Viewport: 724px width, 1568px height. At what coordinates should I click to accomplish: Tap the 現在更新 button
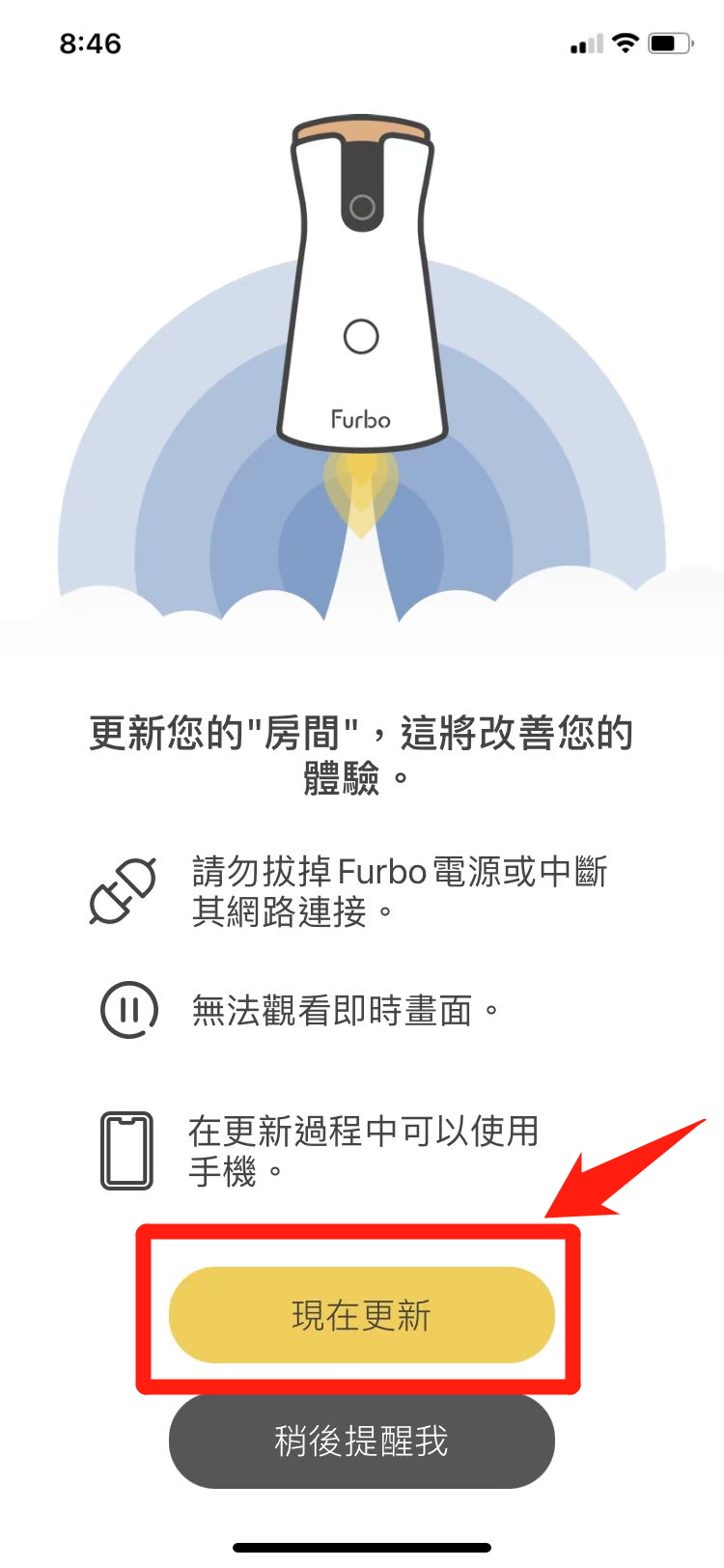coord(361,1315)
